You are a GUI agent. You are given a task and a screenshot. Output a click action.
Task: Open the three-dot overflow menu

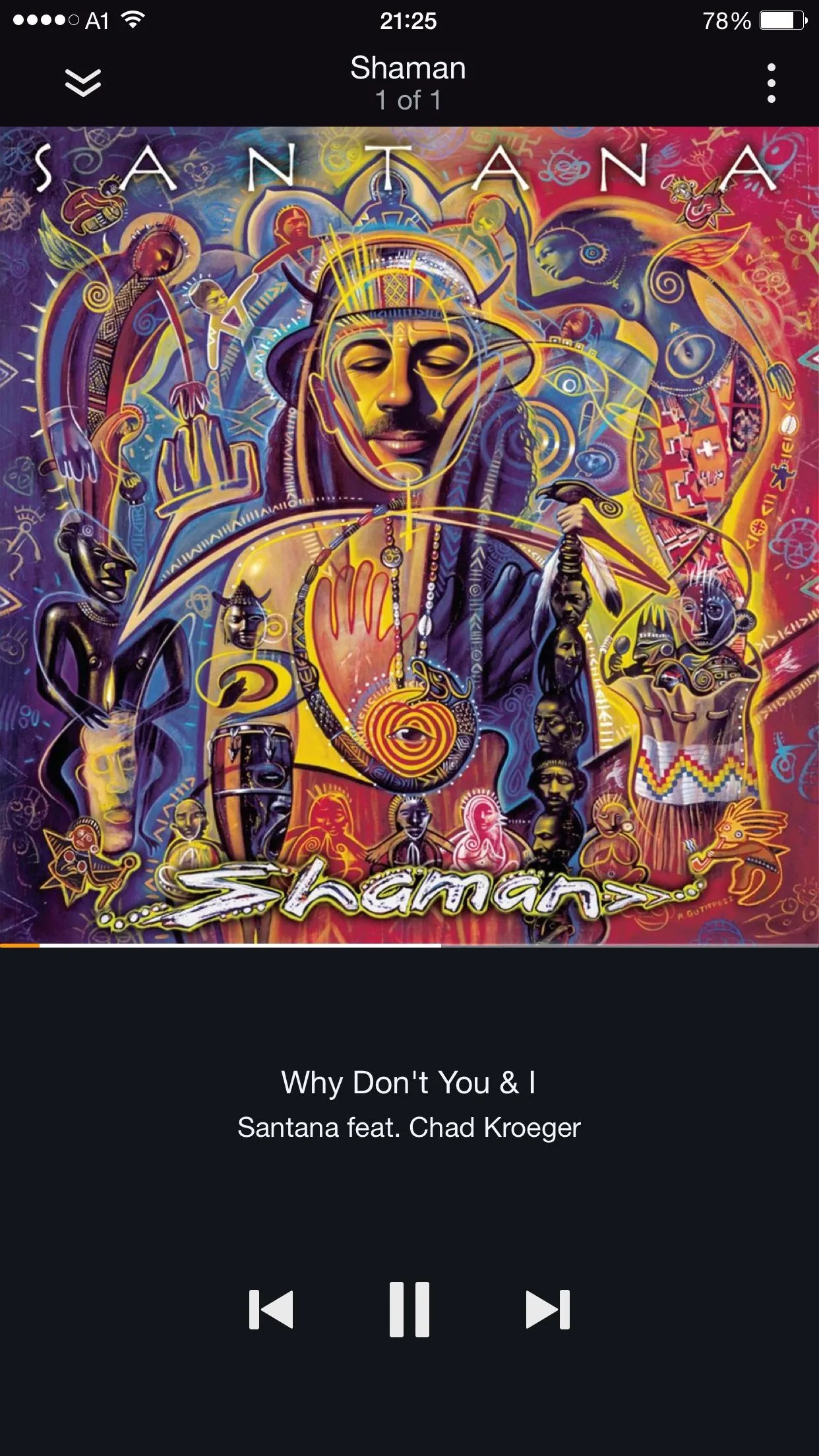click(x=771, y=83)
